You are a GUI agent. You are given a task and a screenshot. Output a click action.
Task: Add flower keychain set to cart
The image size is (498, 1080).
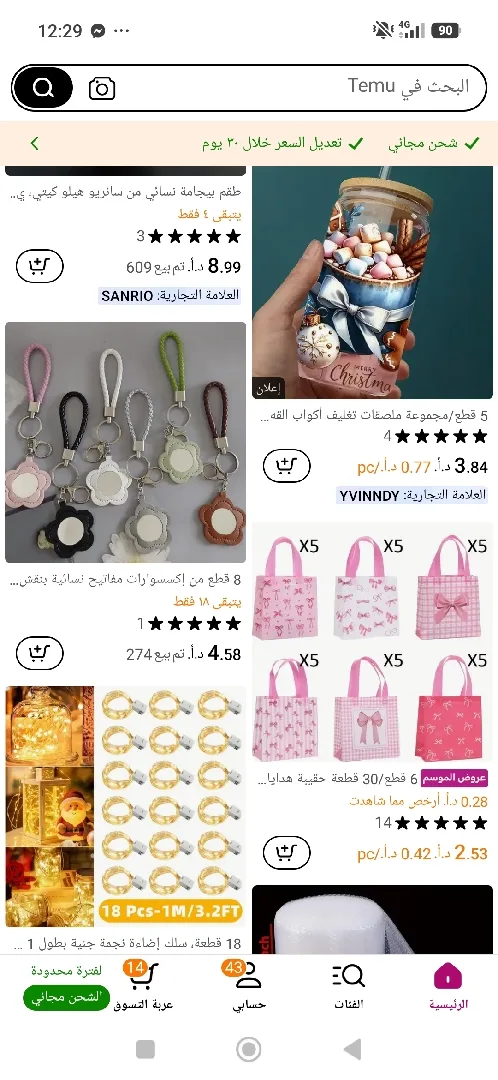39,653
